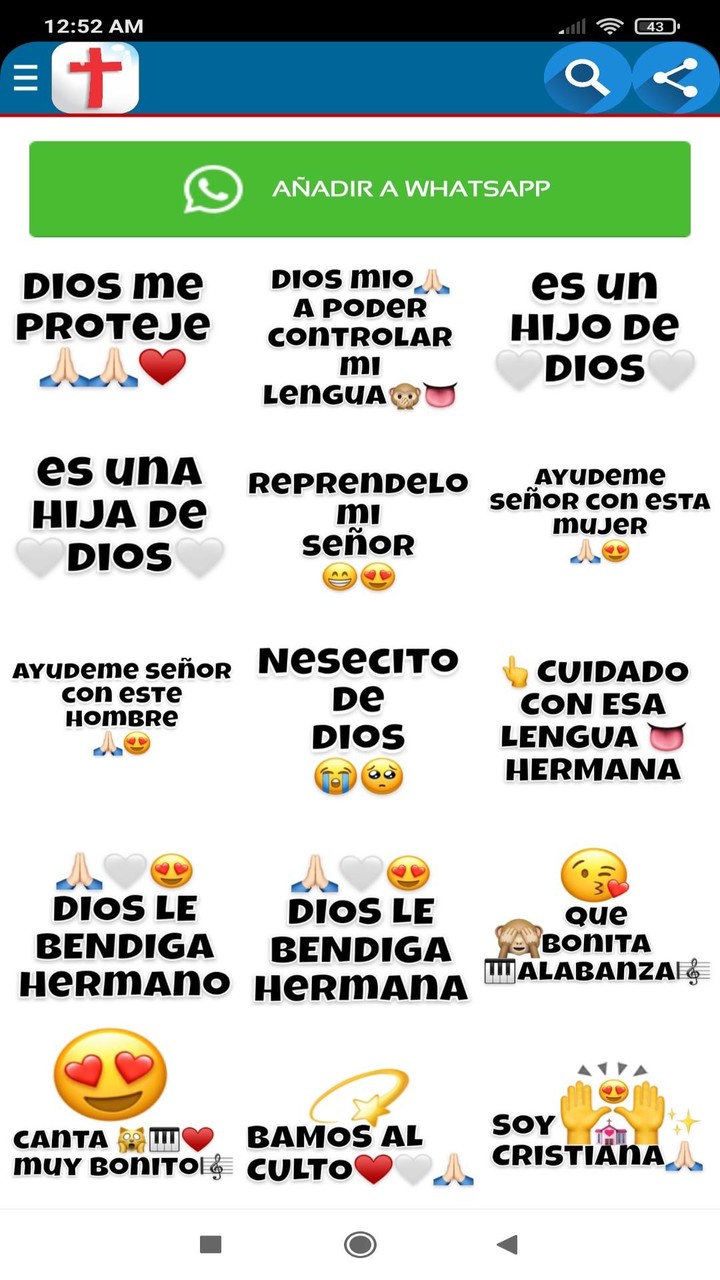The height and width of the screenshot is (1280, 720).
Task: Open the hamburger menu
Action: [x=25, y=77]
